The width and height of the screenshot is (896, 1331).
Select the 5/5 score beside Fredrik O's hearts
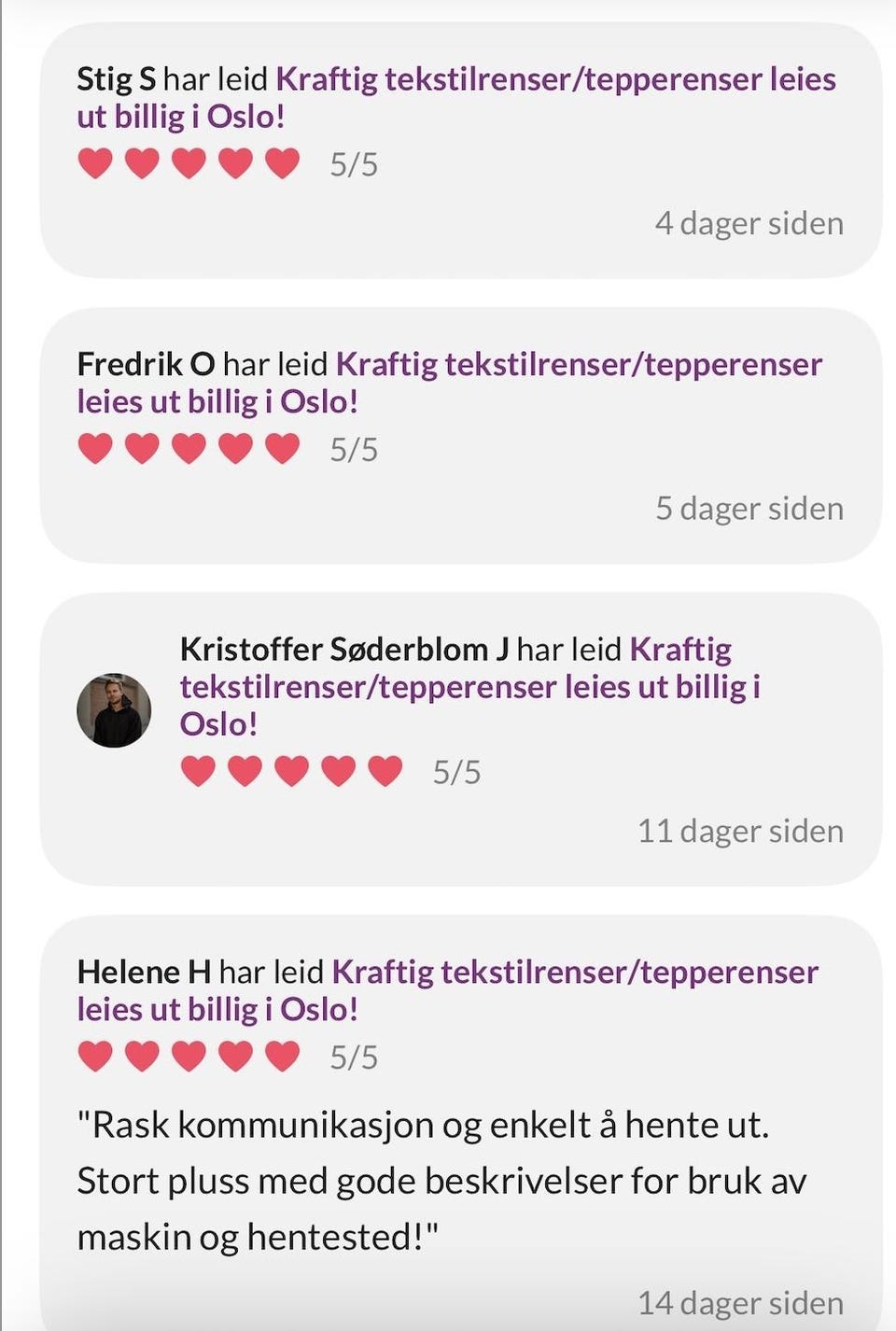(x=354, y=448)
